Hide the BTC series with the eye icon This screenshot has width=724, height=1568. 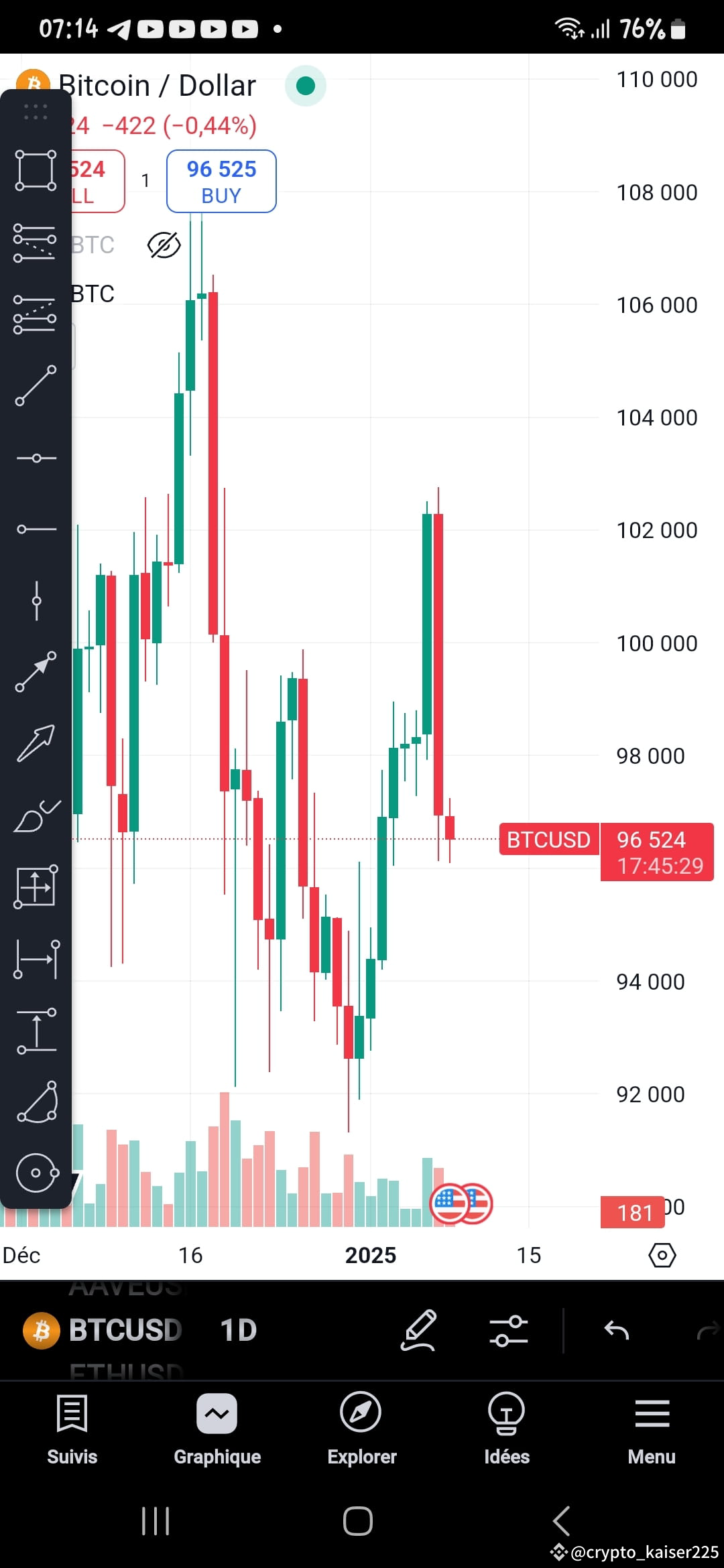click(163, 245)
